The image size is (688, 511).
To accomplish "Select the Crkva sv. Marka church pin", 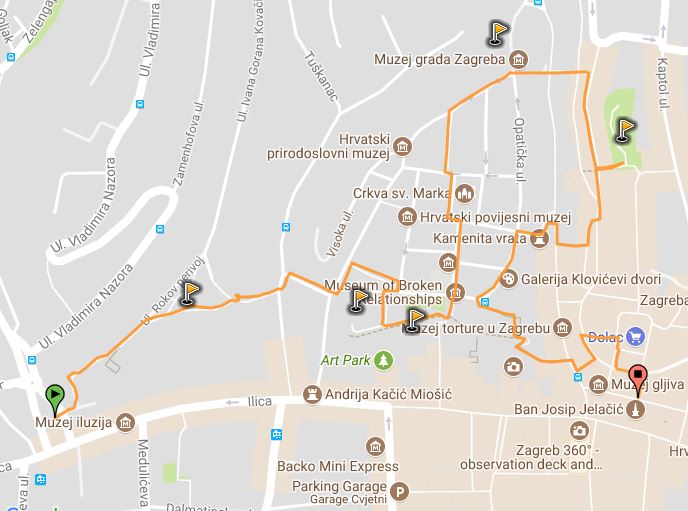I will [x=463, y=194].
